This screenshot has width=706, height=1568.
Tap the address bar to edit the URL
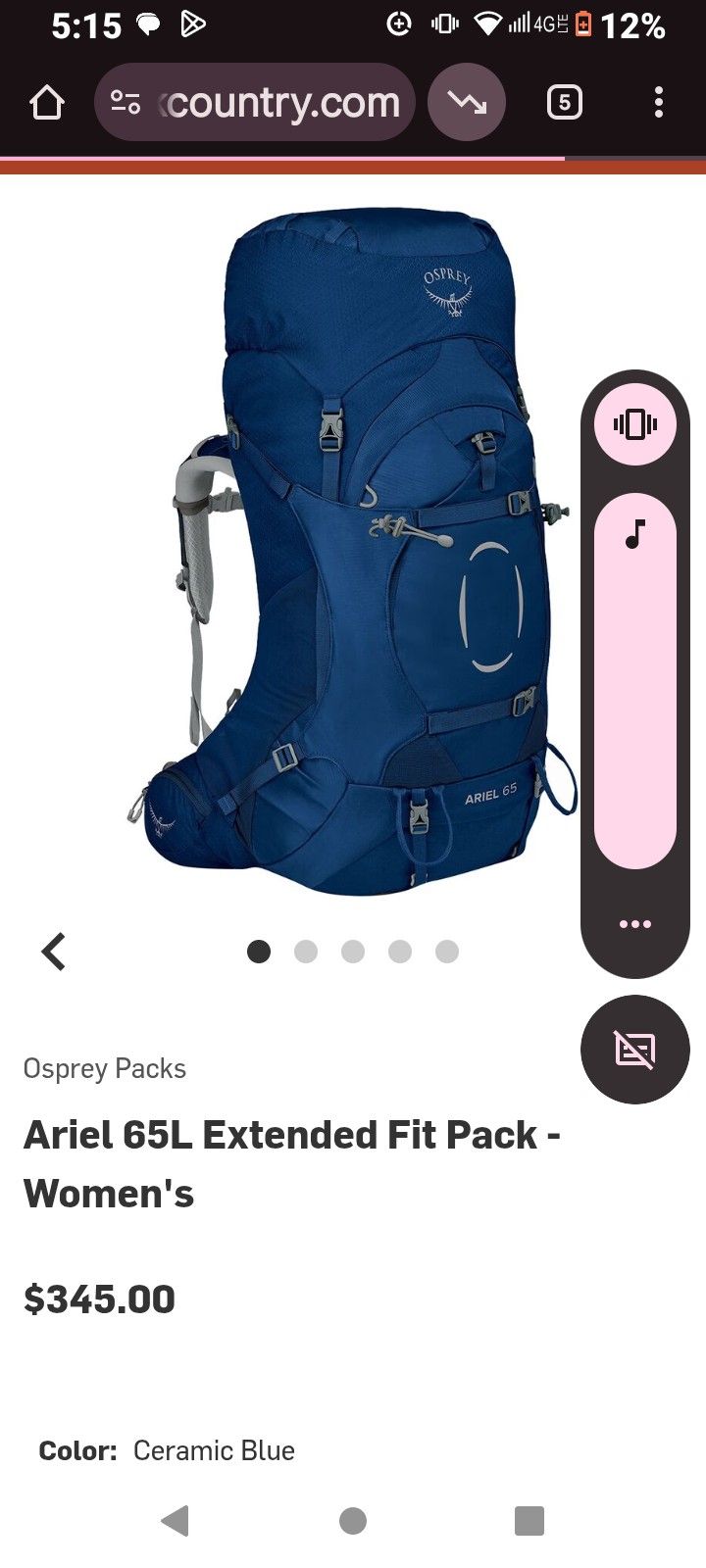tap(284, 101)
